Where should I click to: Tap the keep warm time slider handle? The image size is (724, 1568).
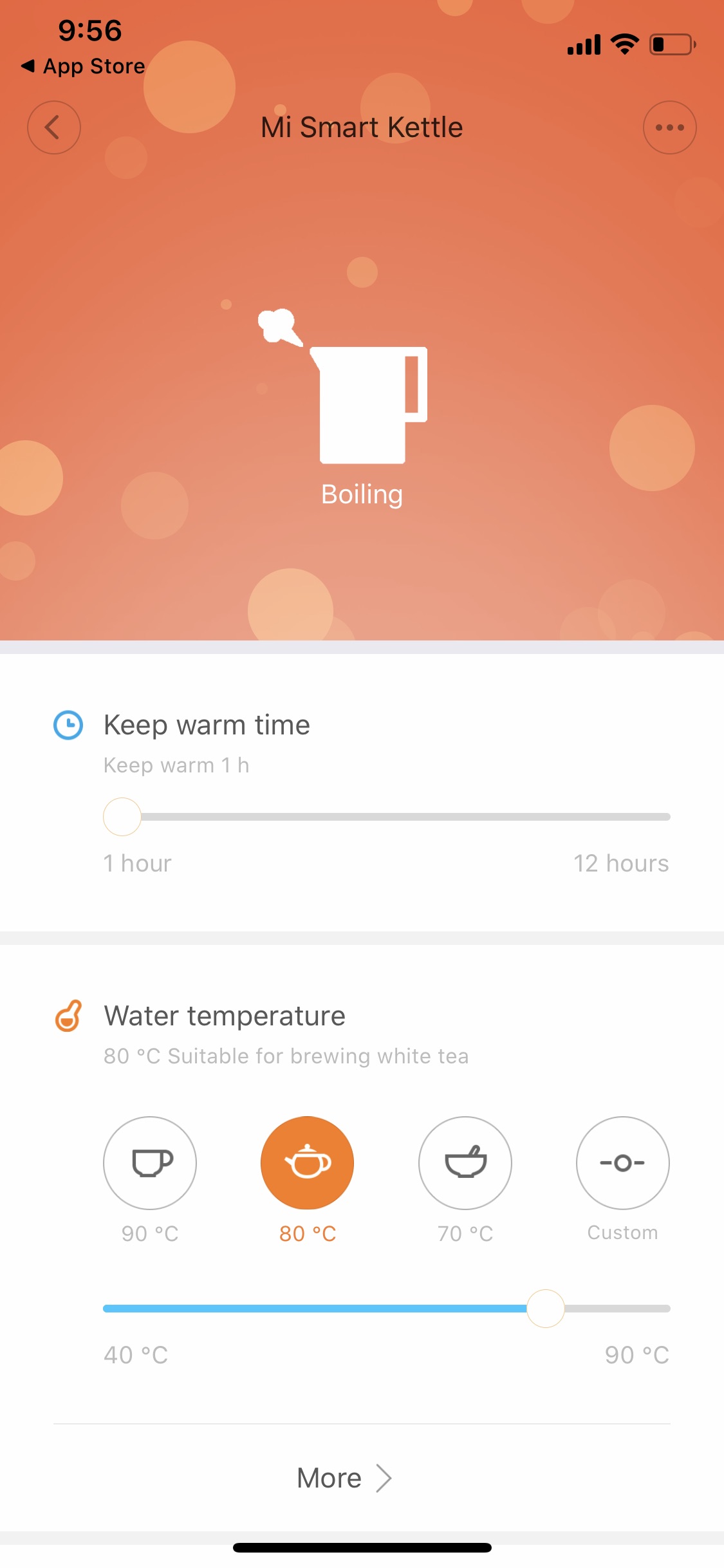122,817
